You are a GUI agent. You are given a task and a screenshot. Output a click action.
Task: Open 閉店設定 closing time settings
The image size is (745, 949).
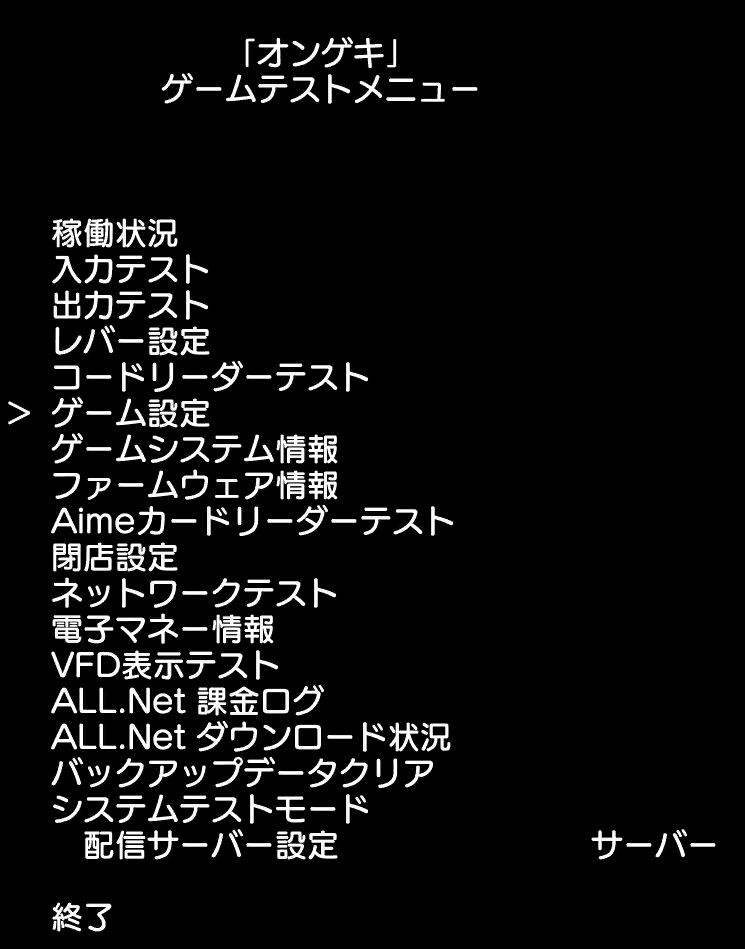coord(115,558)
